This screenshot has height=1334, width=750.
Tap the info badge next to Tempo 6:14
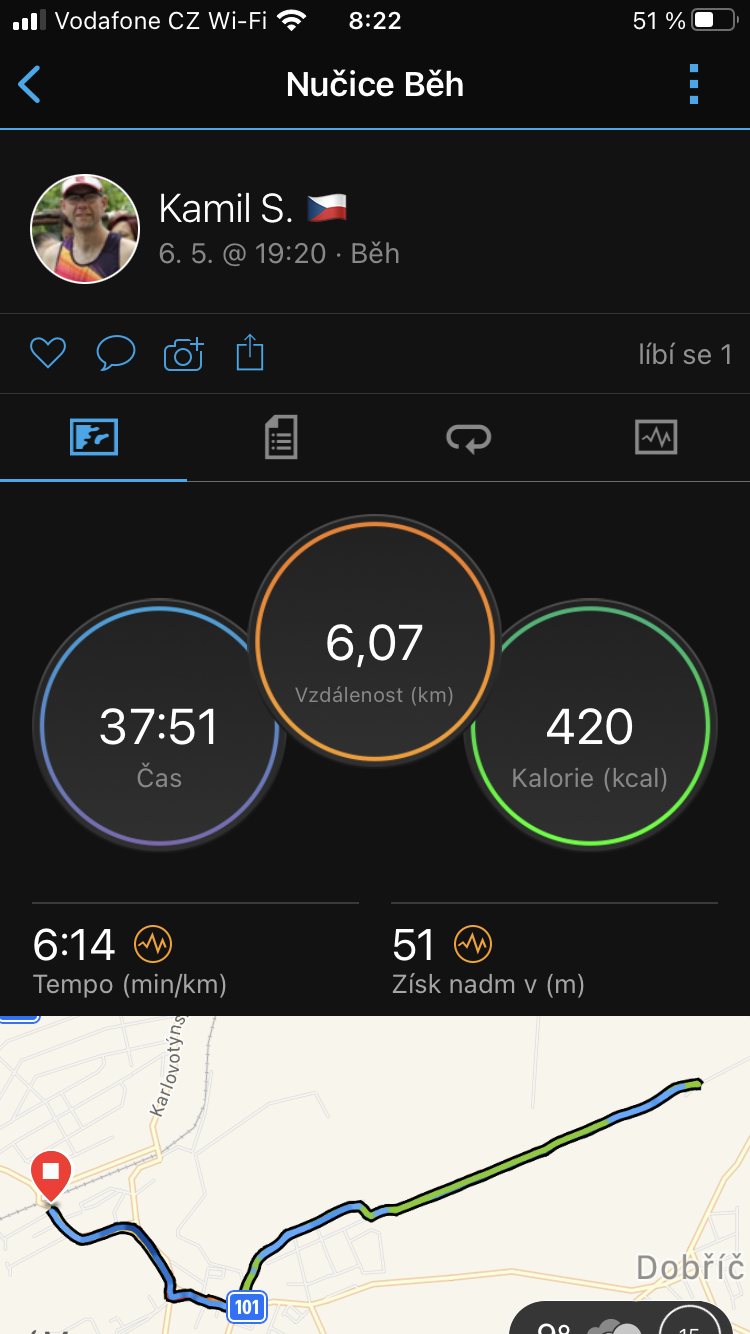pyautogui.click(x=153, y=943)
